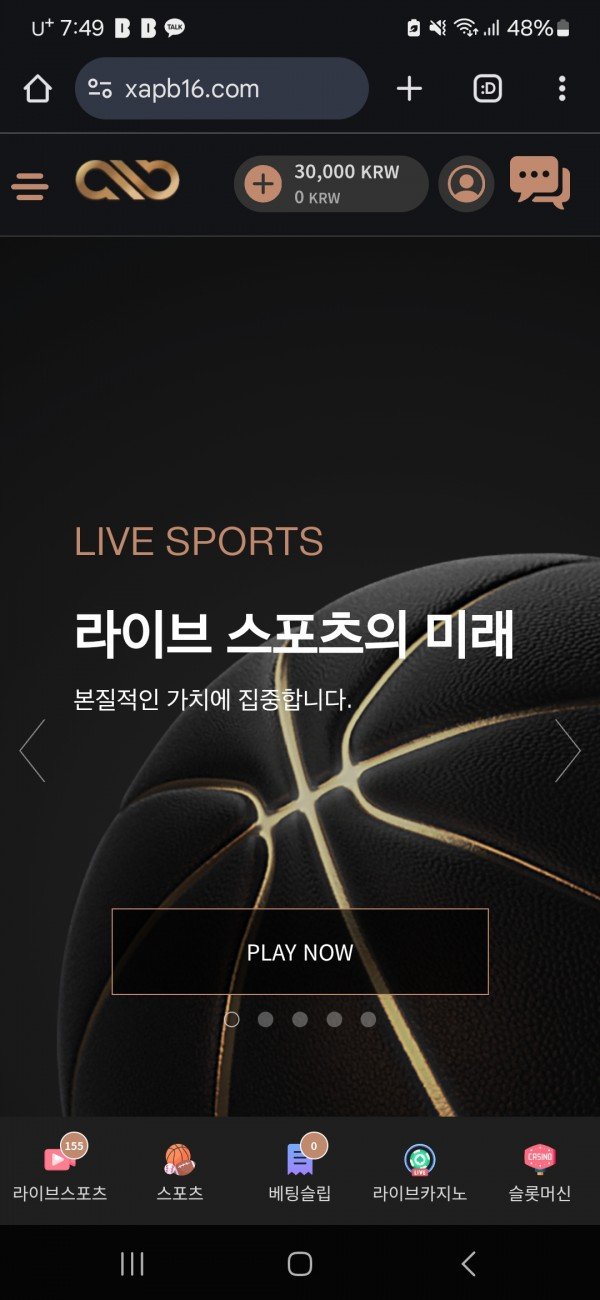This screenshot has height=1300, width=600.
Task: Edit the xapb16.com address bar
Action: pos(230,89)
